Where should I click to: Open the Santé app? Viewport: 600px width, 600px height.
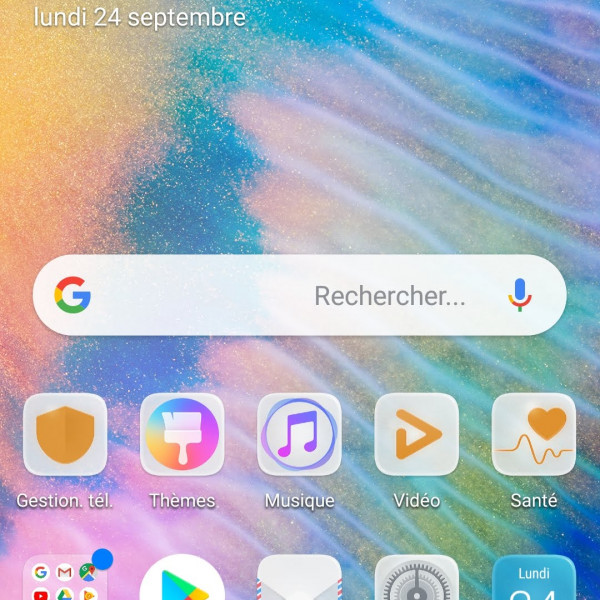click(534, 434)
